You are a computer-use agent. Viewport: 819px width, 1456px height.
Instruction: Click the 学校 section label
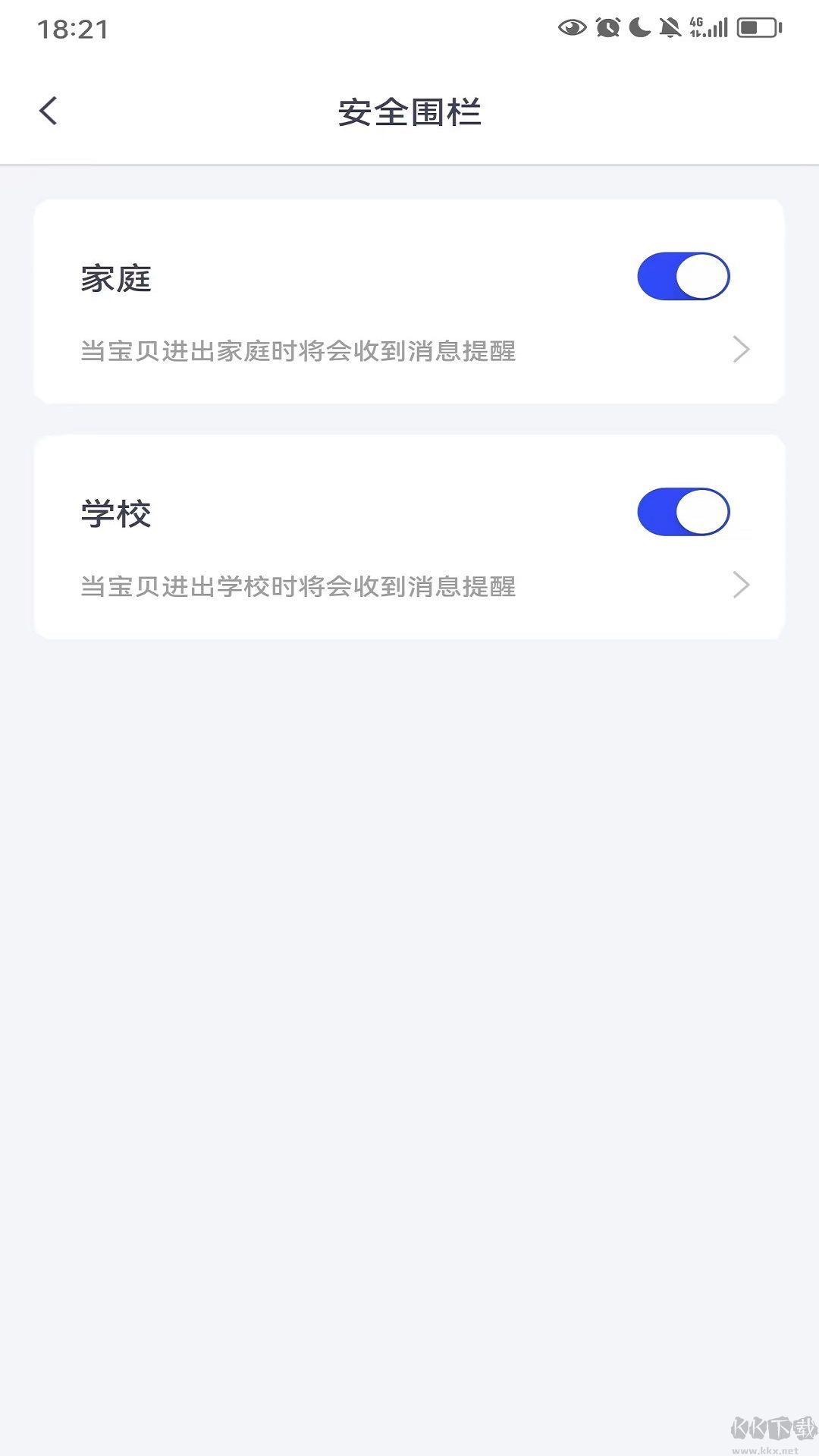tap(115, 513)
